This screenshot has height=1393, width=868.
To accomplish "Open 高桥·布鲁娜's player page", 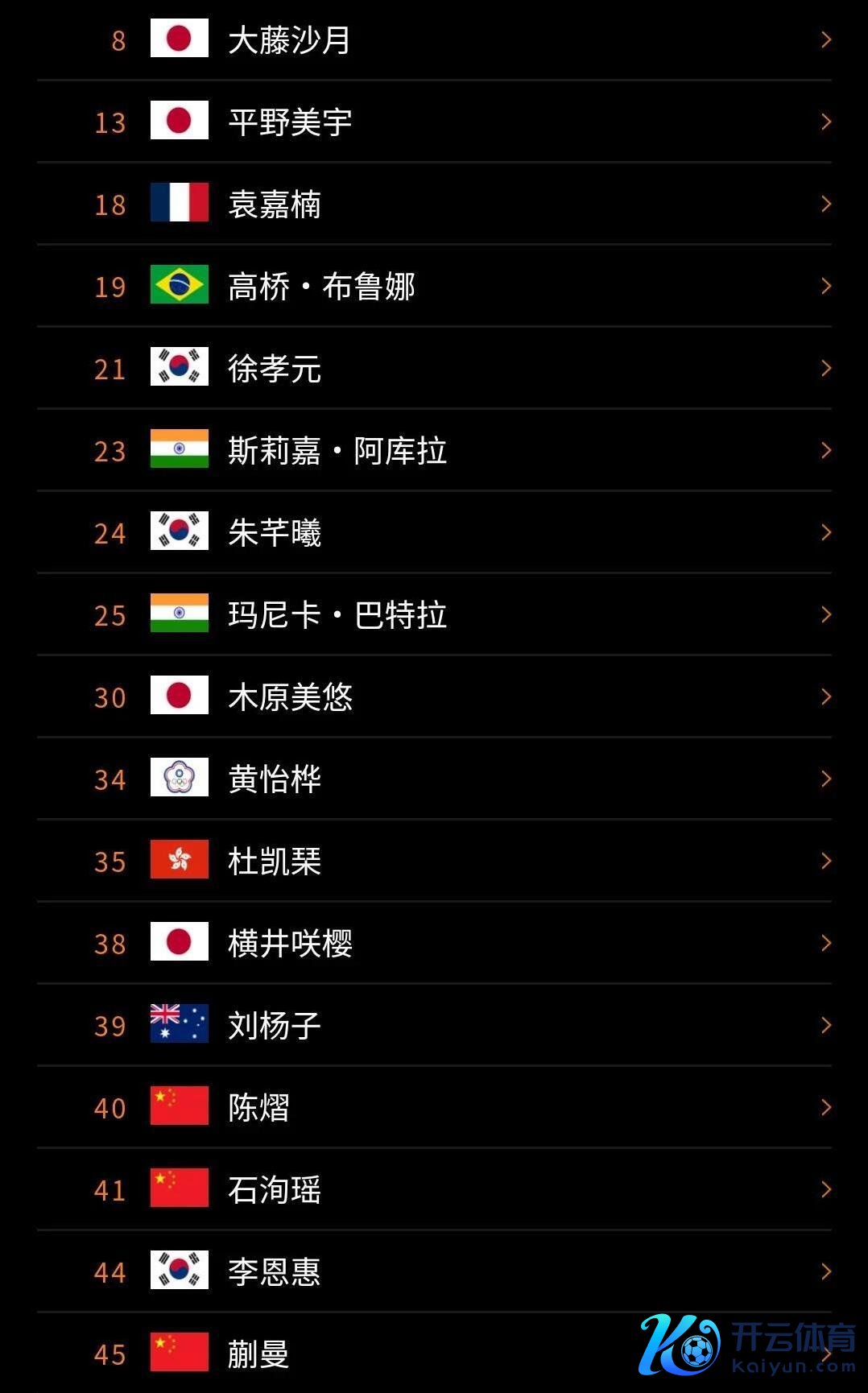I will click(434, 287).
